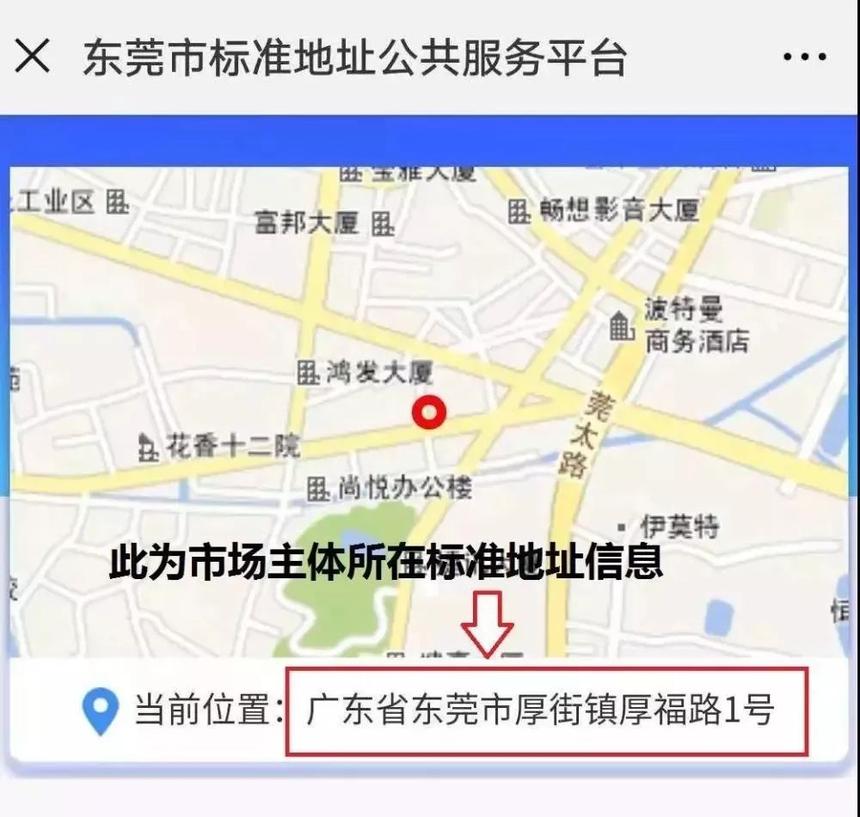Tap the red location marker on map
This screenshot has width=860, height=817.
click(x=429, y=412)
